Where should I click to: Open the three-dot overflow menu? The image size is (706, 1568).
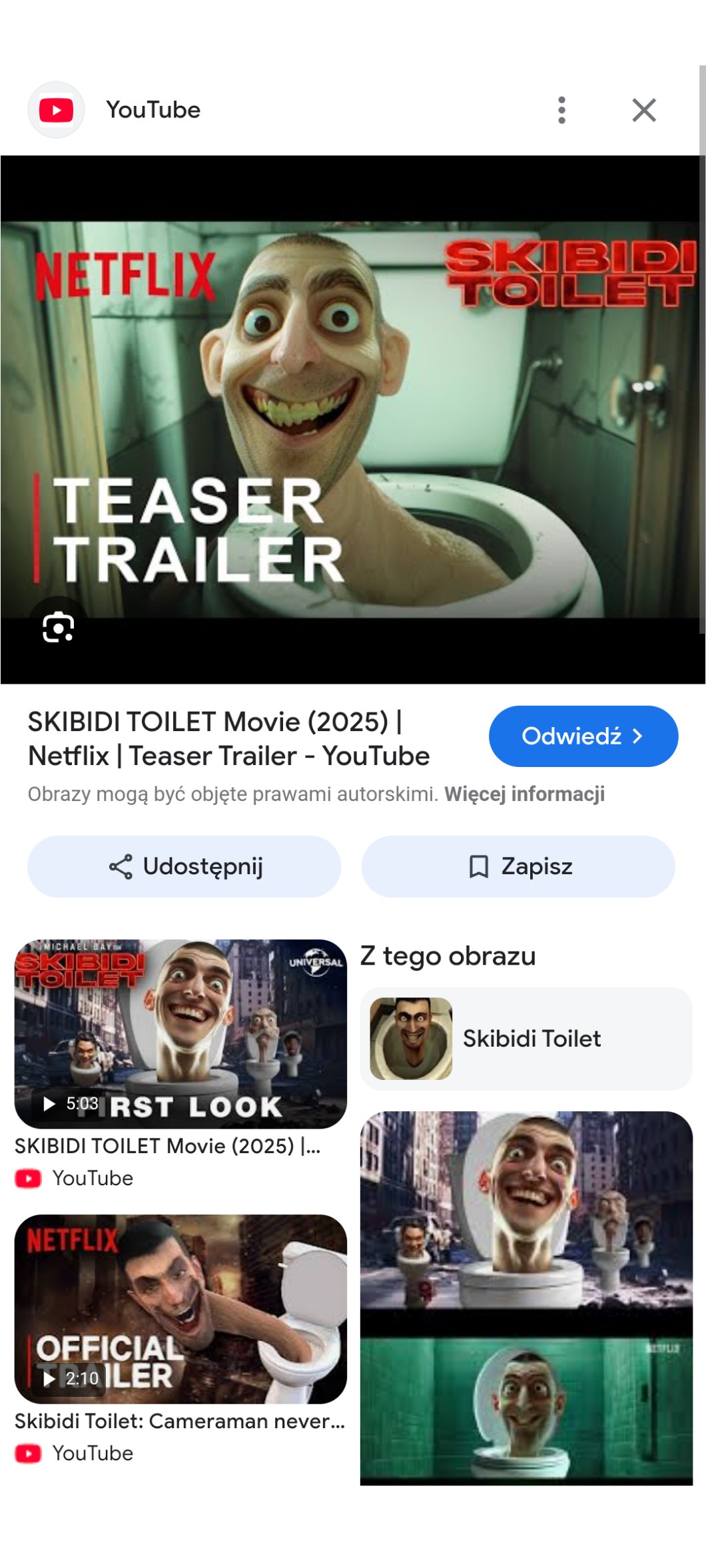[x=561, y=110]
